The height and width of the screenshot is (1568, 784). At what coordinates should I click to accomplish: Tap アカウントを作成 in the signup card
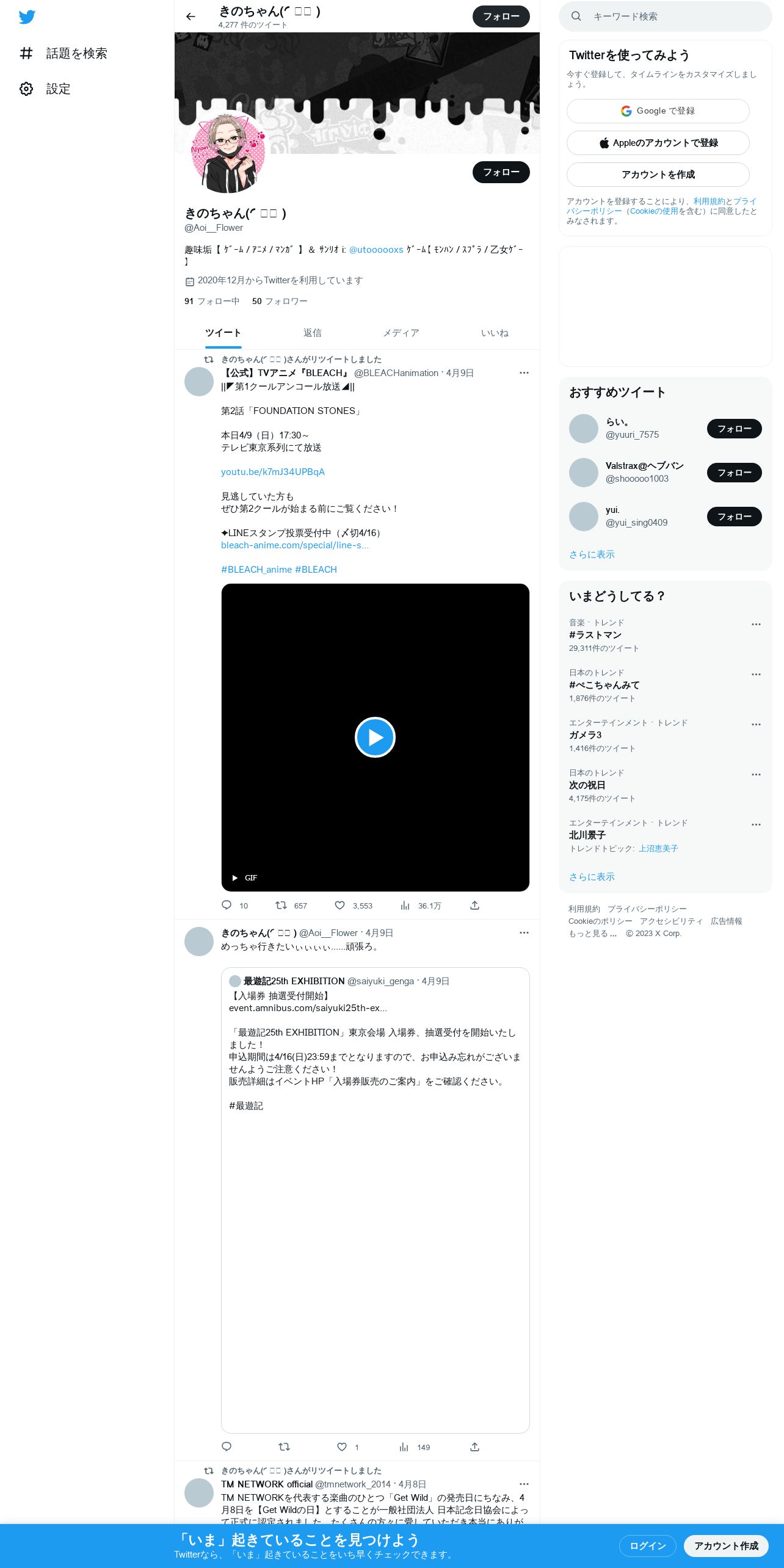click(x=658, y=175)
